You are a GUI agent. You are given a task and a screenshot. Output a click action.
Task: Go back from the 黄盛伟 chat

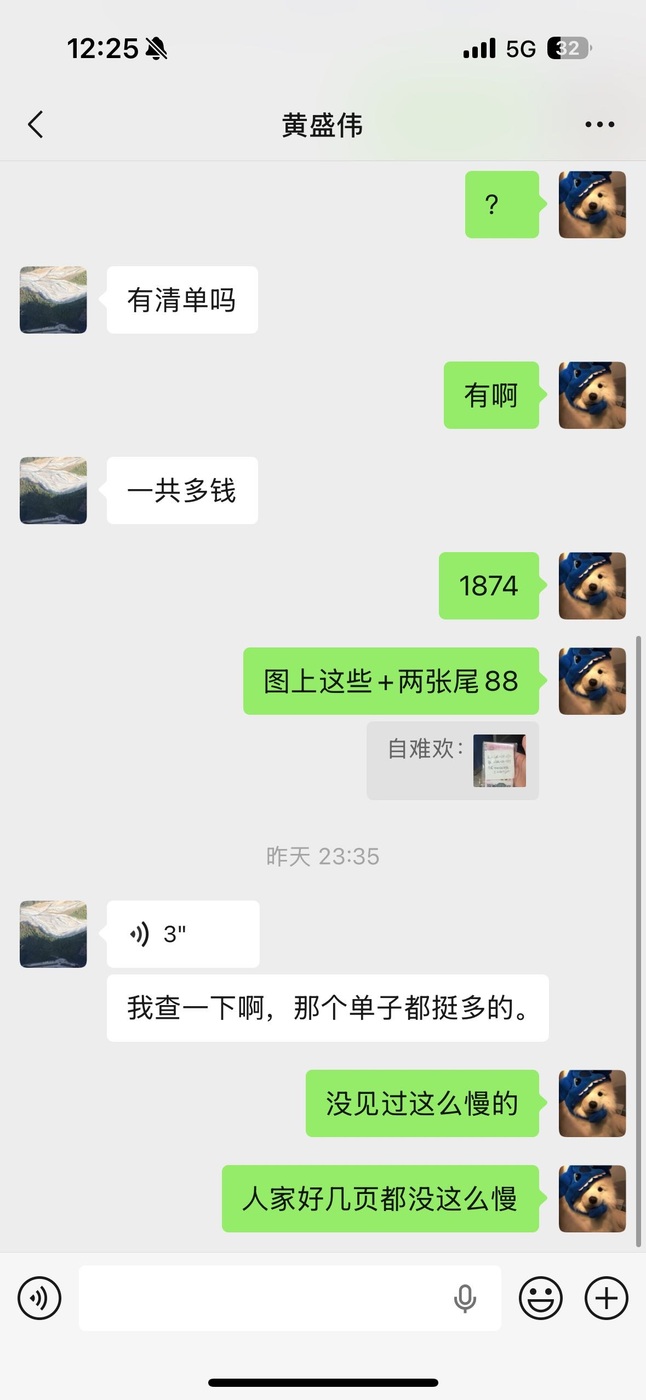36,125
